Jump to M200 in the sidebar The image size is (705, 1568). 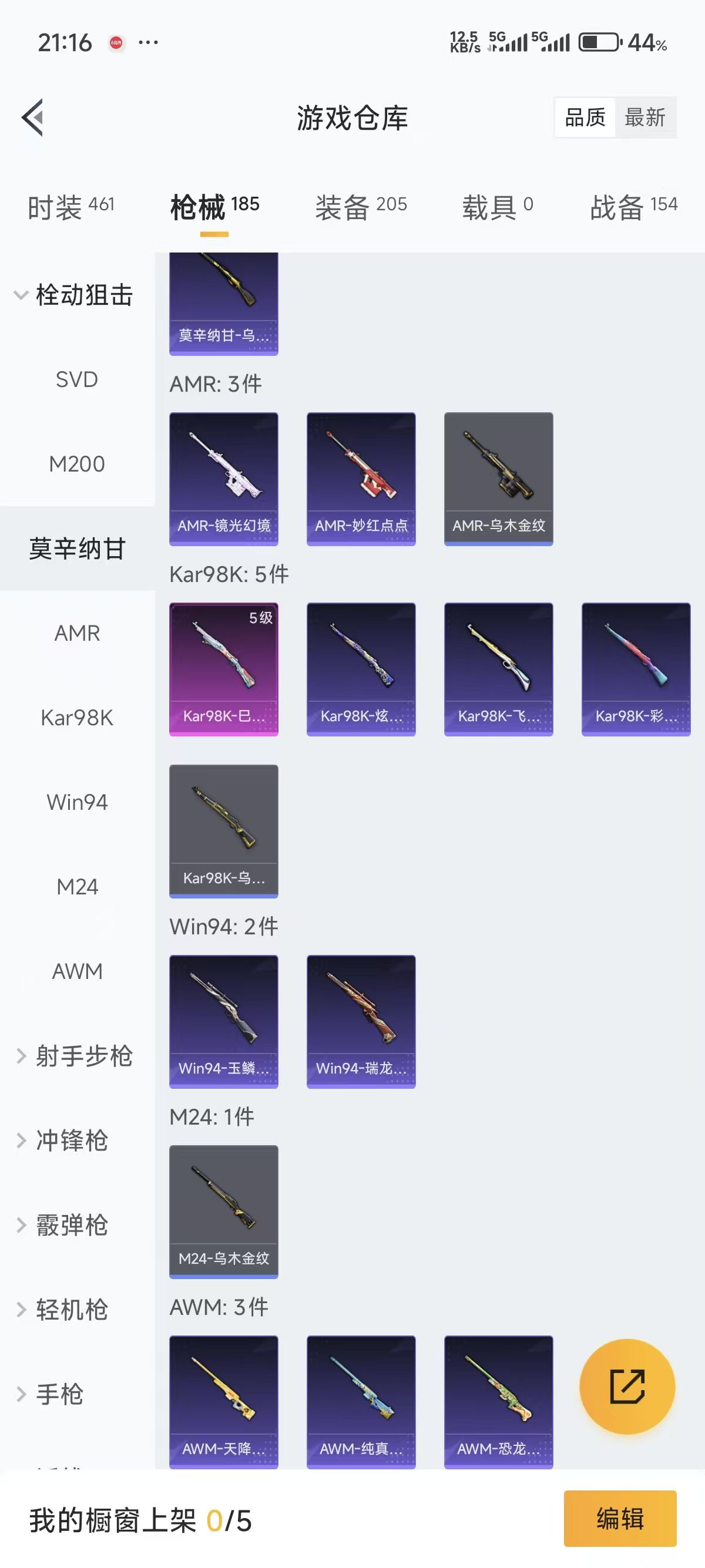click(x=77, y=465)
